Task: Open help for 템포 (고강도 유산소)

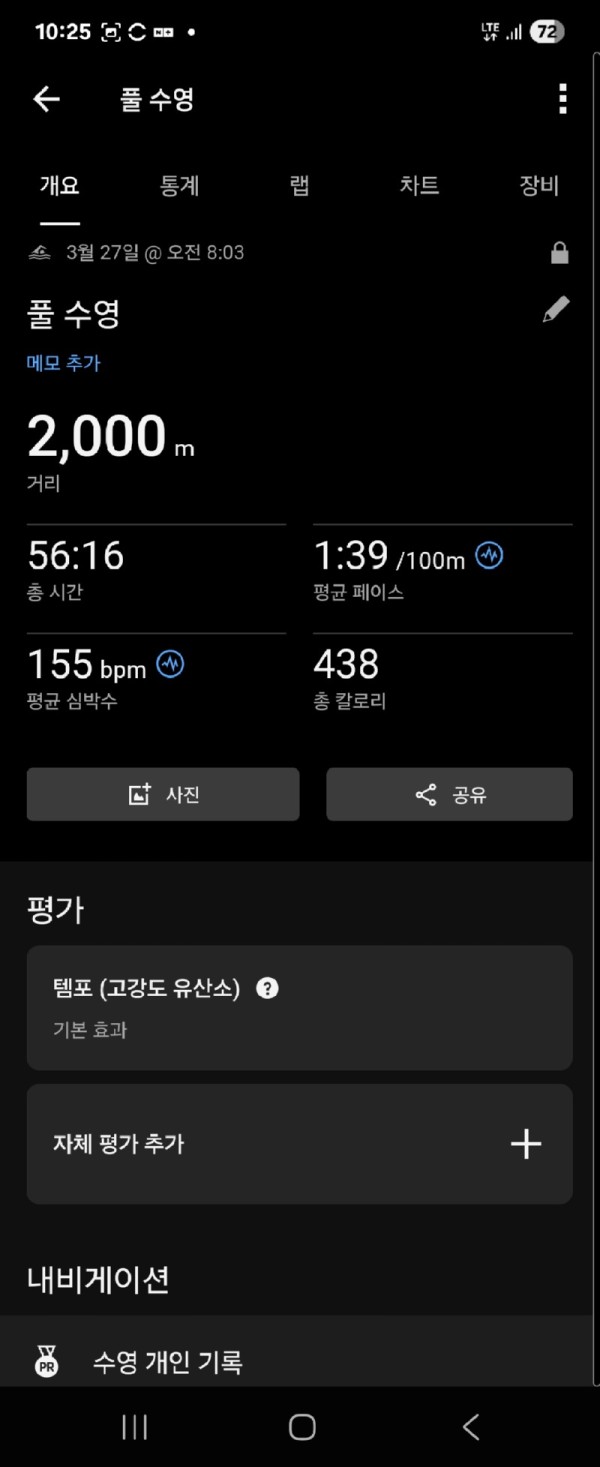Action: click(x=267, y=989)
